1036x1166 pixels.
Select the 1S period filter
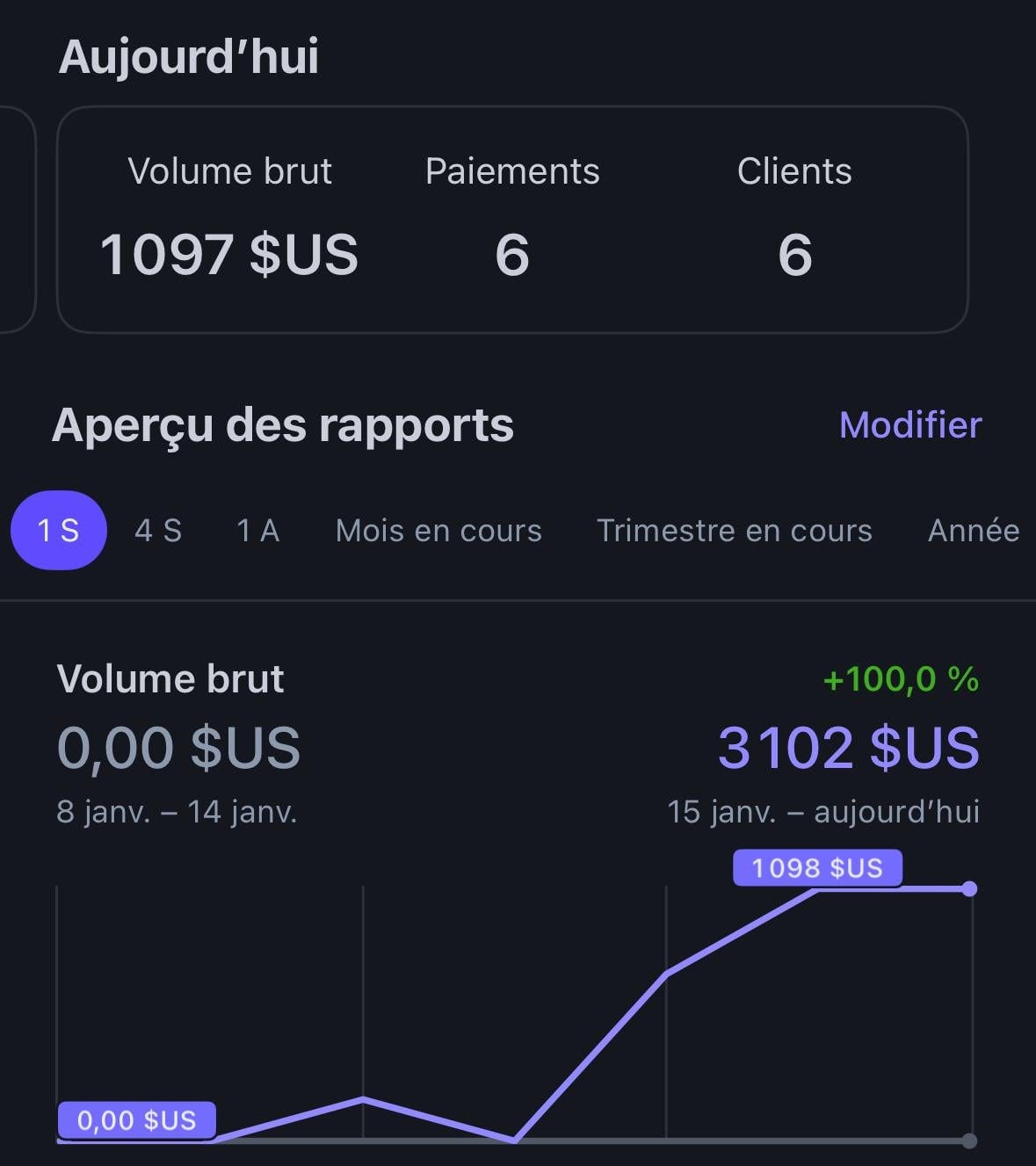(x=58, y=530)
